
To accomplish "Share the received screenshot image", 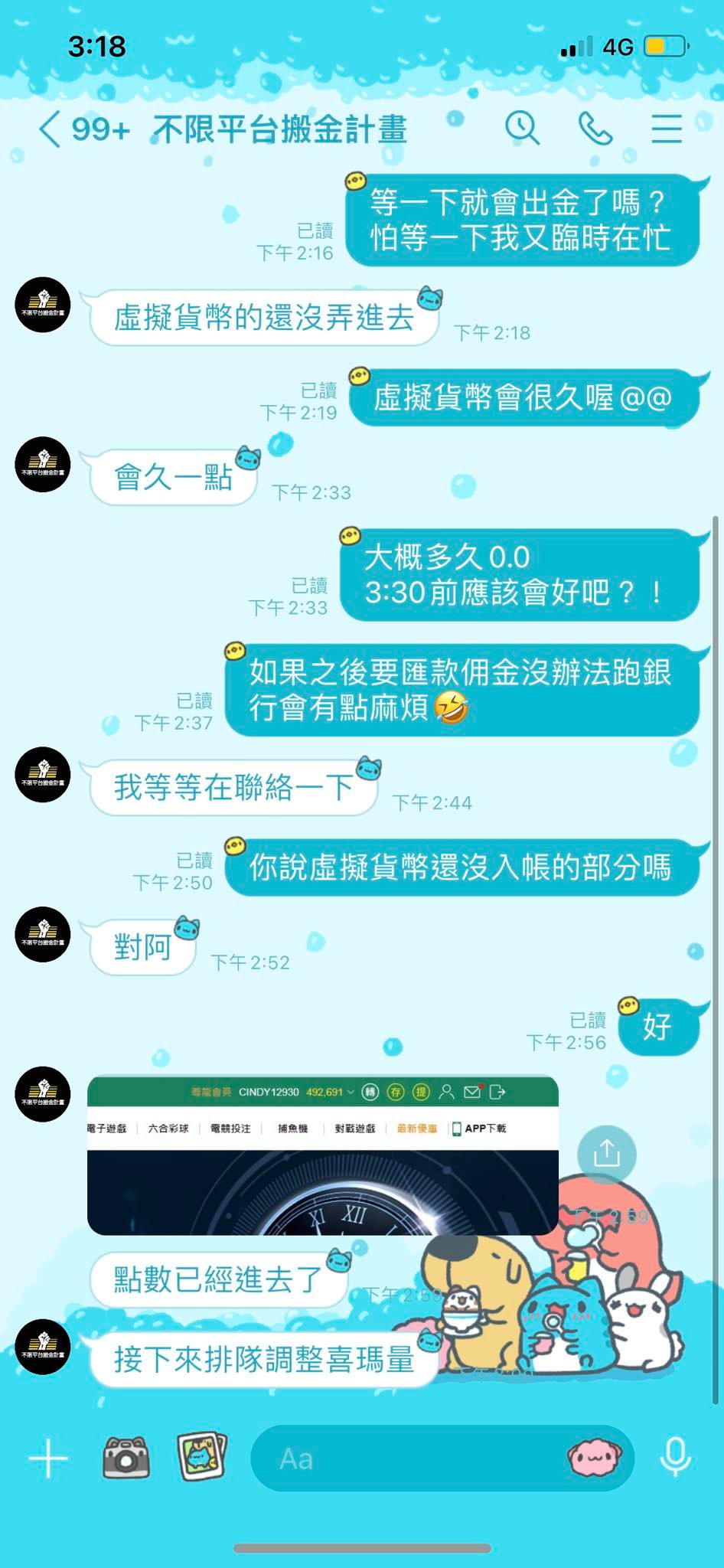I will coord(606,1153).
